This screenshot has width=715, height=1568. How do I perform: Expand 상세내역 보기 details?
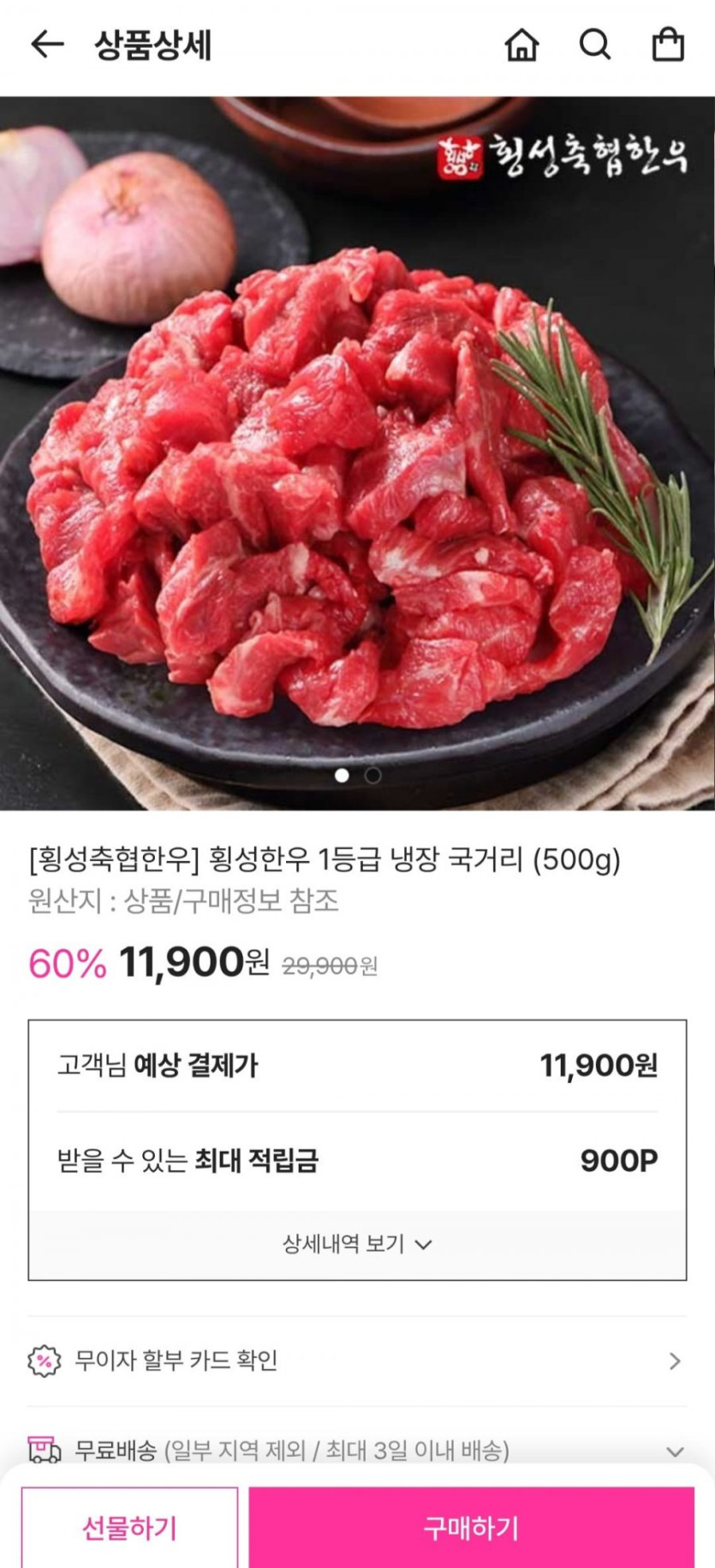(357, 1244)
